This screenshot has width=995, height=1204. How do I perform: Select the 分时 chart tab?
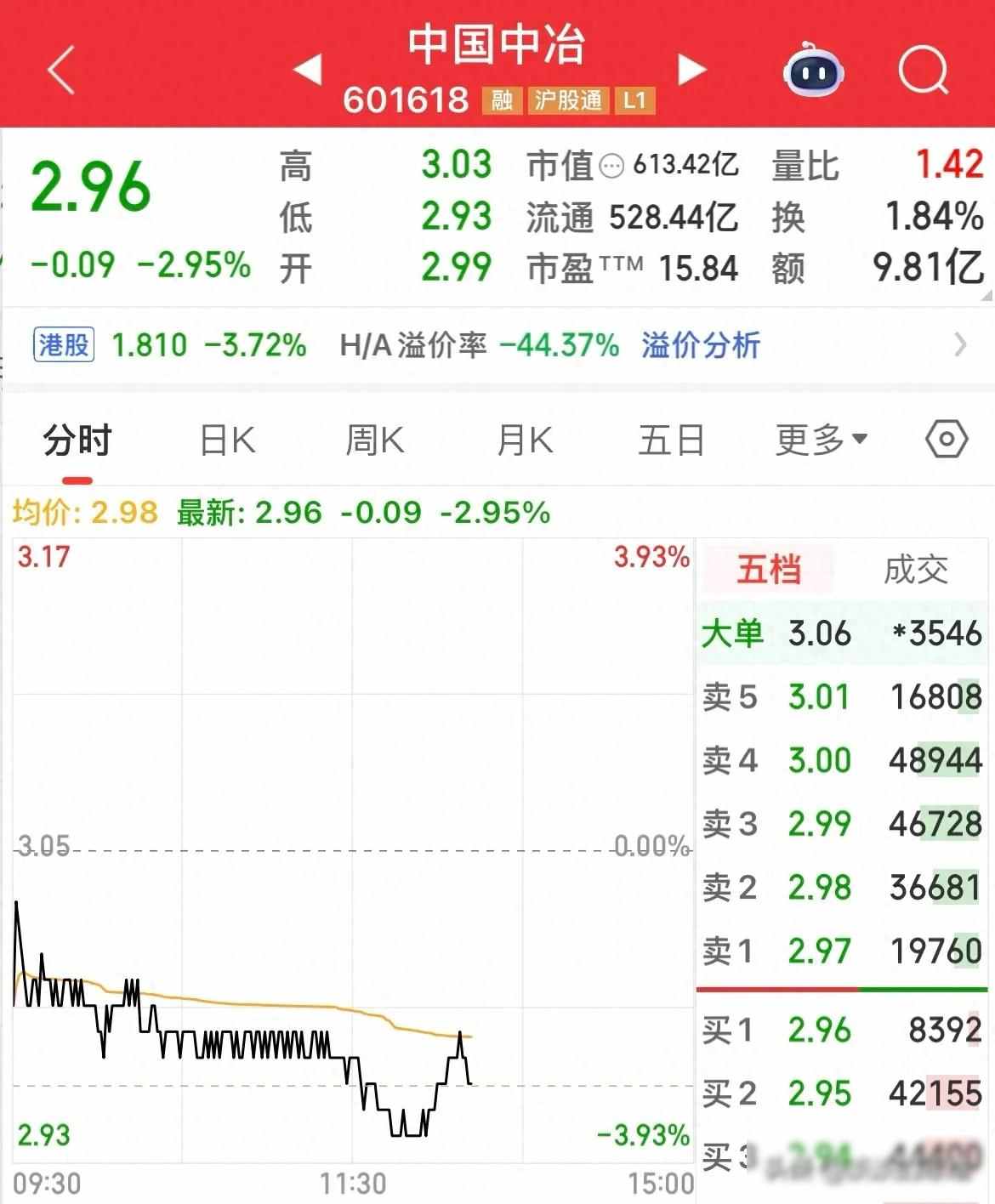(x=77, y=440)
